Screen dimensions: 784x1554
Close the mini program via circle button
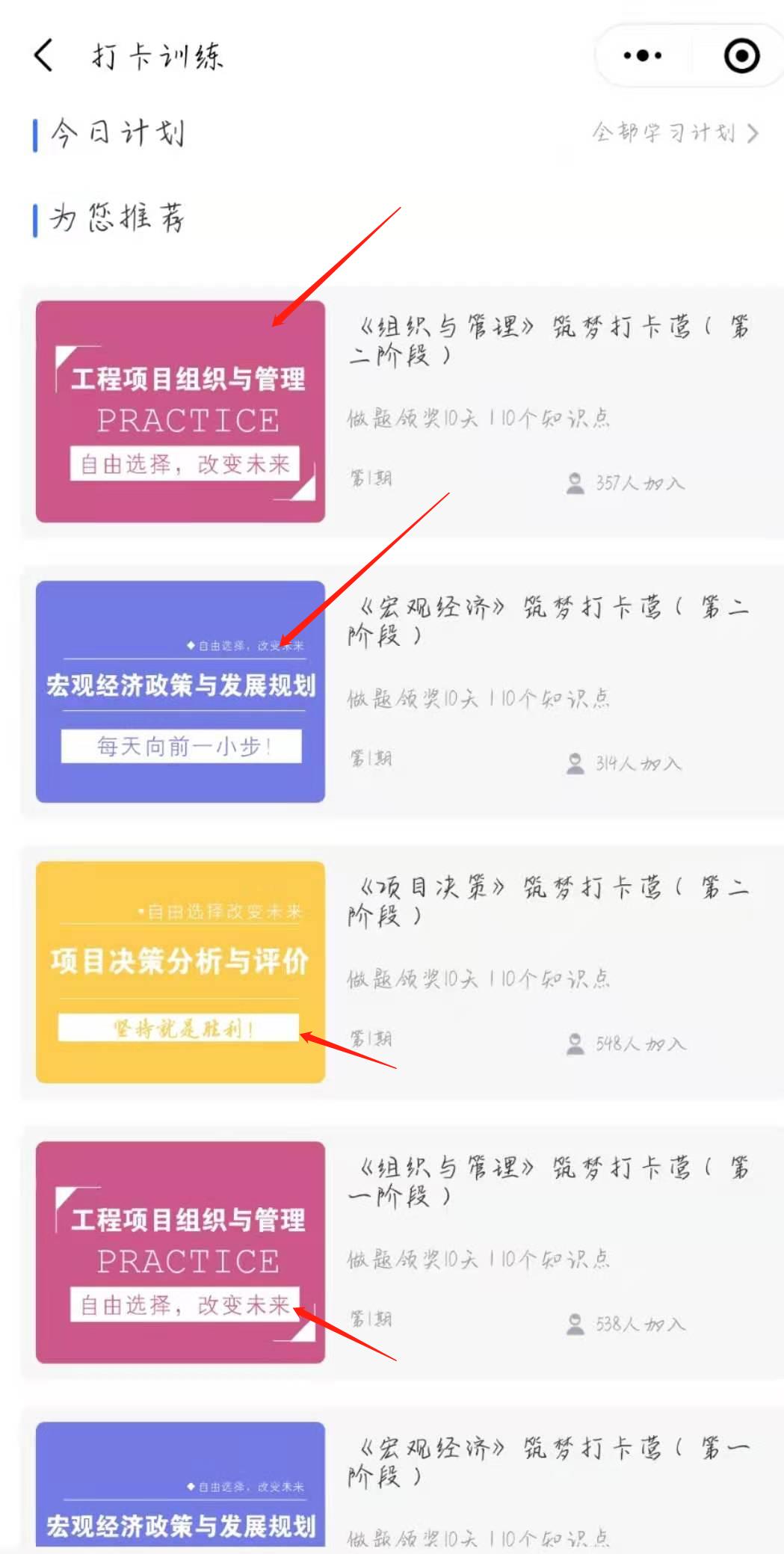[741, 56]
